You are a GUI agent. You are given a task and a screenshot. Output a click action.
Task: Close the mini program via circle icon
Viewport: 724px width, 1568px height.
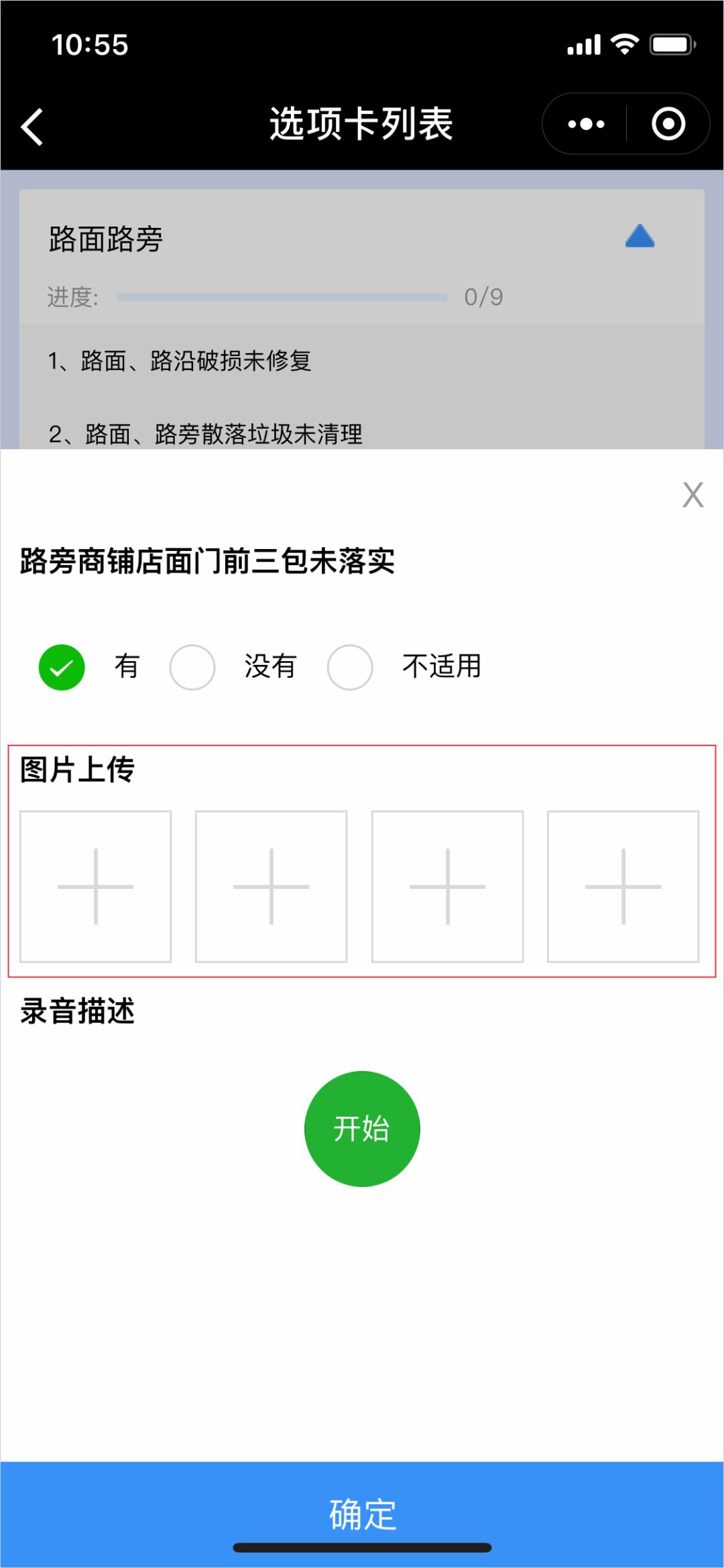668,124
